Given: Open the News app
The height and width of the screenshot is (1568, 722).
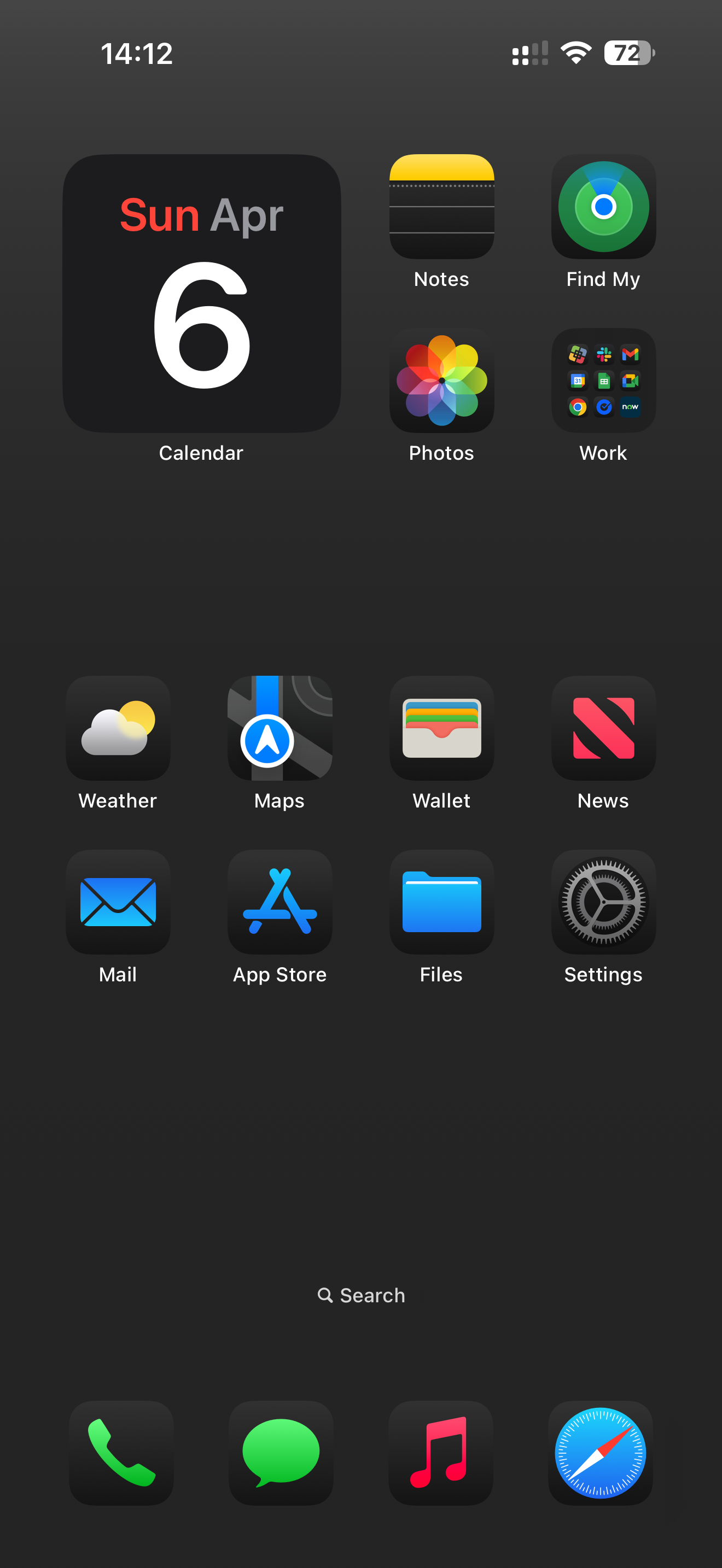Looking at the screenshot, I should 603,728.
